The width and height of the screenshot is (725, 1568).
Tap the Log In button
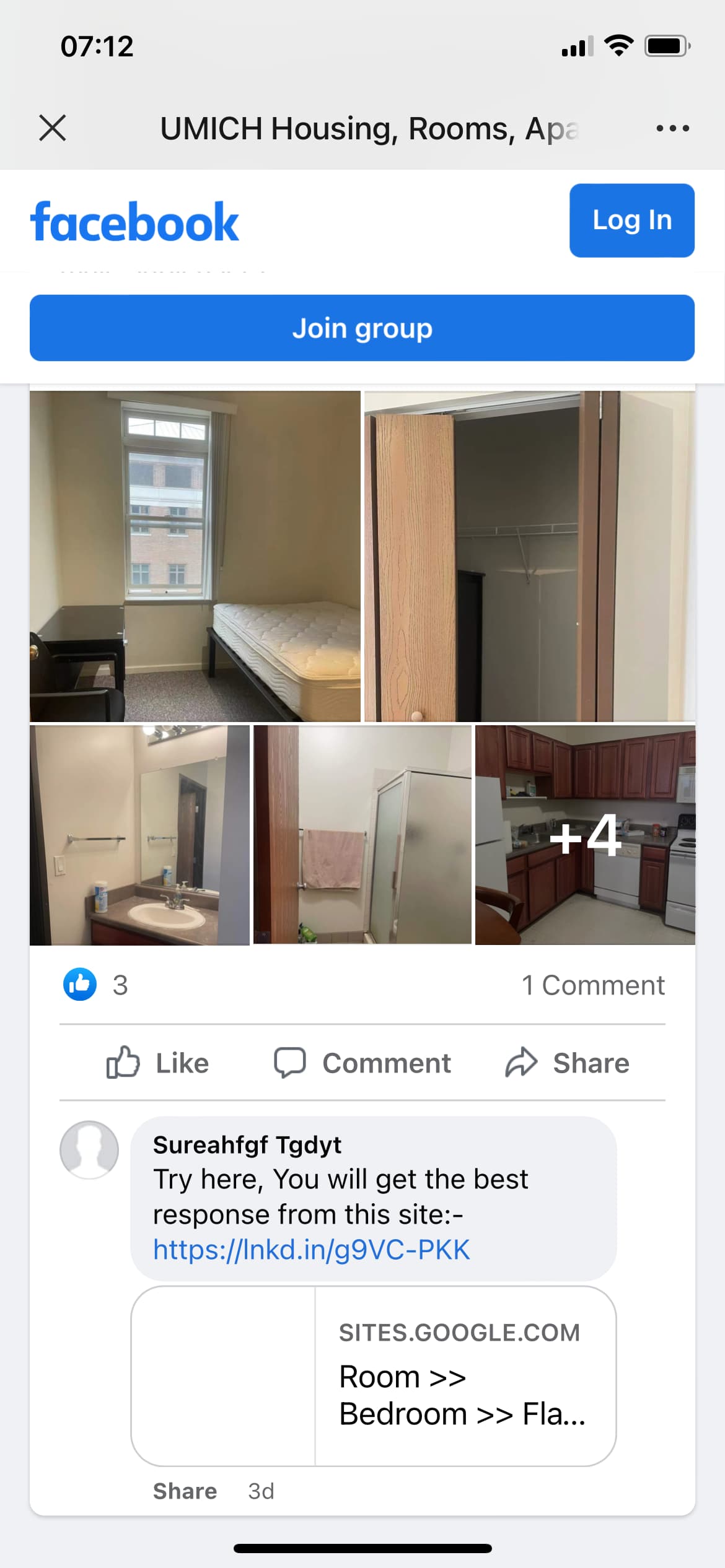(631, 220)
